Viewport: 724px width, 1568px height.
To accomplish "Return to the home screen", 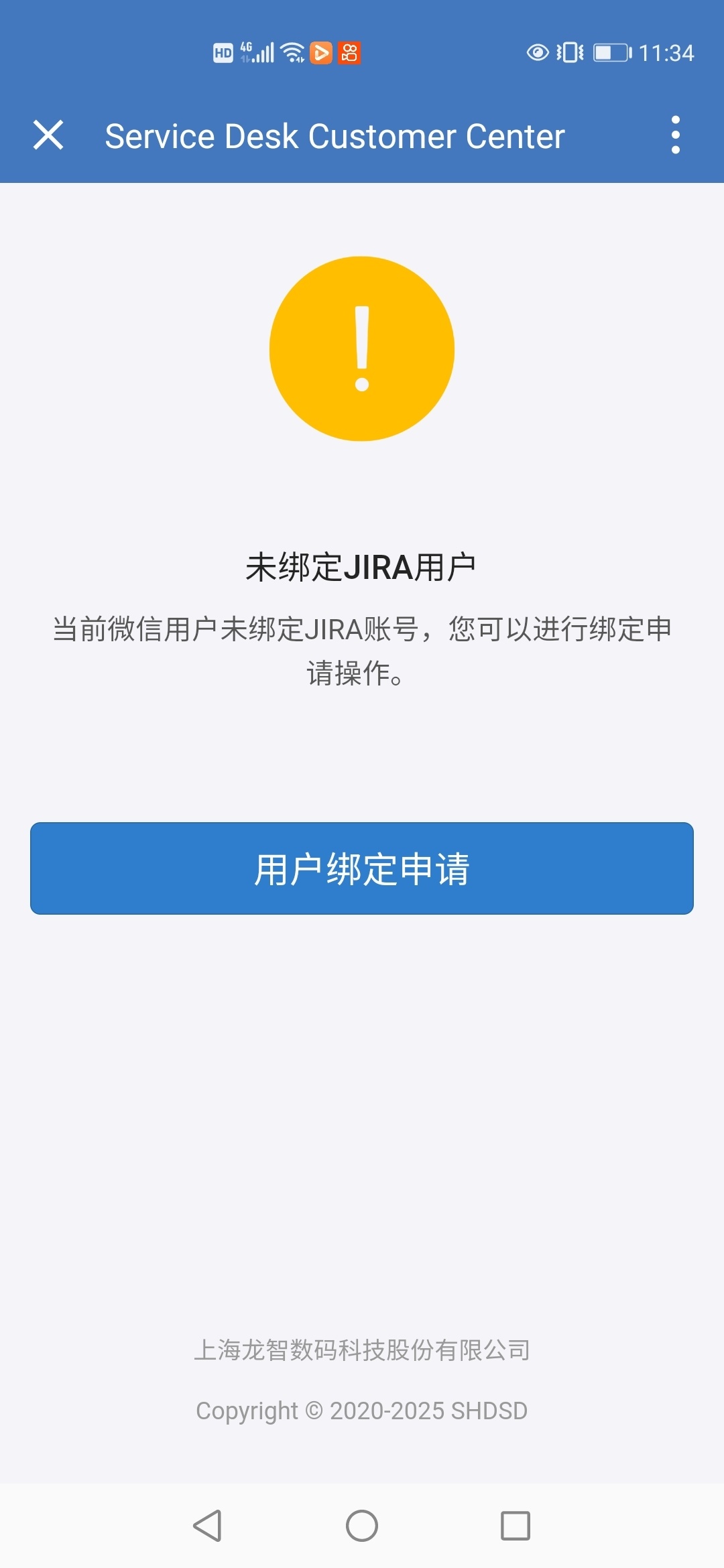I will point(362,1526).
